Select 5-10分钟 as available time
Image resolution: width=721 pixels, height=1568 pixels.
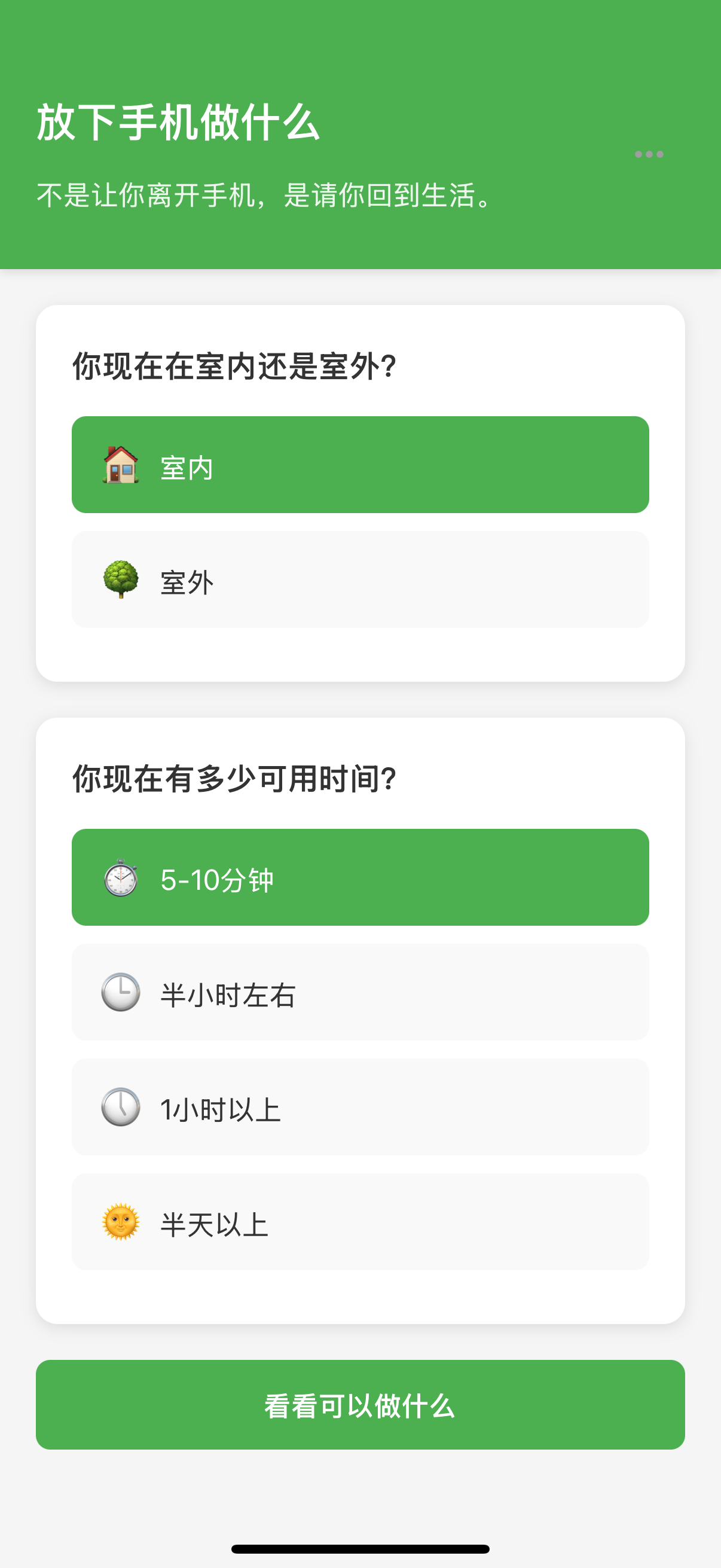tap(360, 877)
